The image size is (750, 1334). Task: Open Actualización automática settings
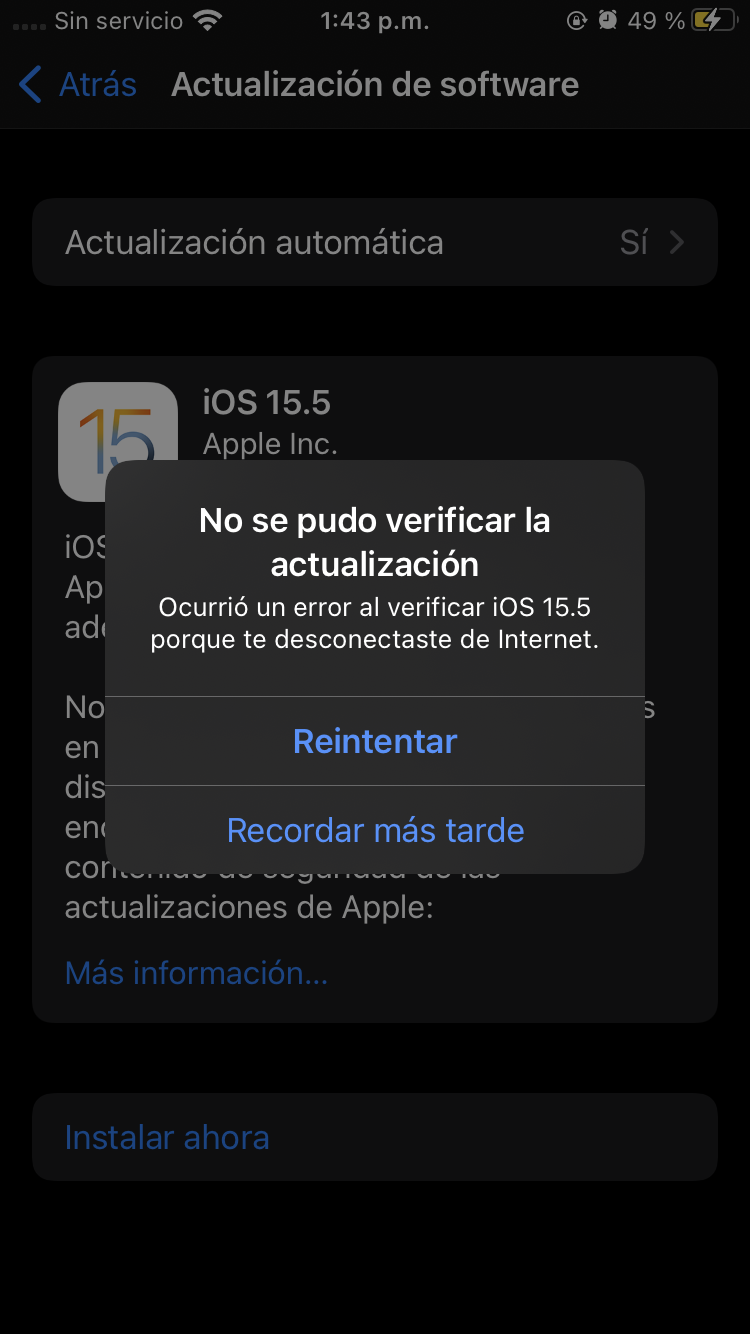pos(375,242)
